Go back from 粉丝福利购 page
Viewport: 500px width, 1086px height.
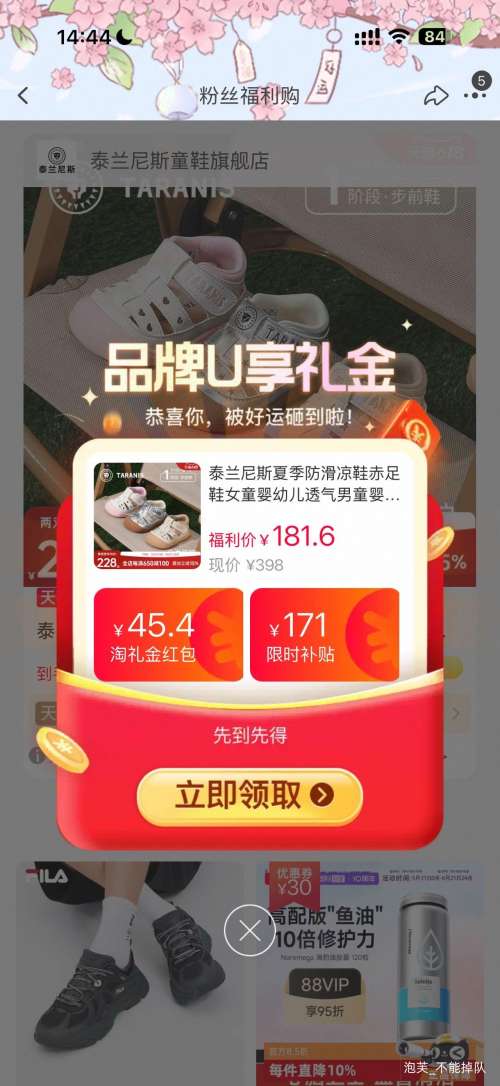pyautogui.click(x=24, y=96)
